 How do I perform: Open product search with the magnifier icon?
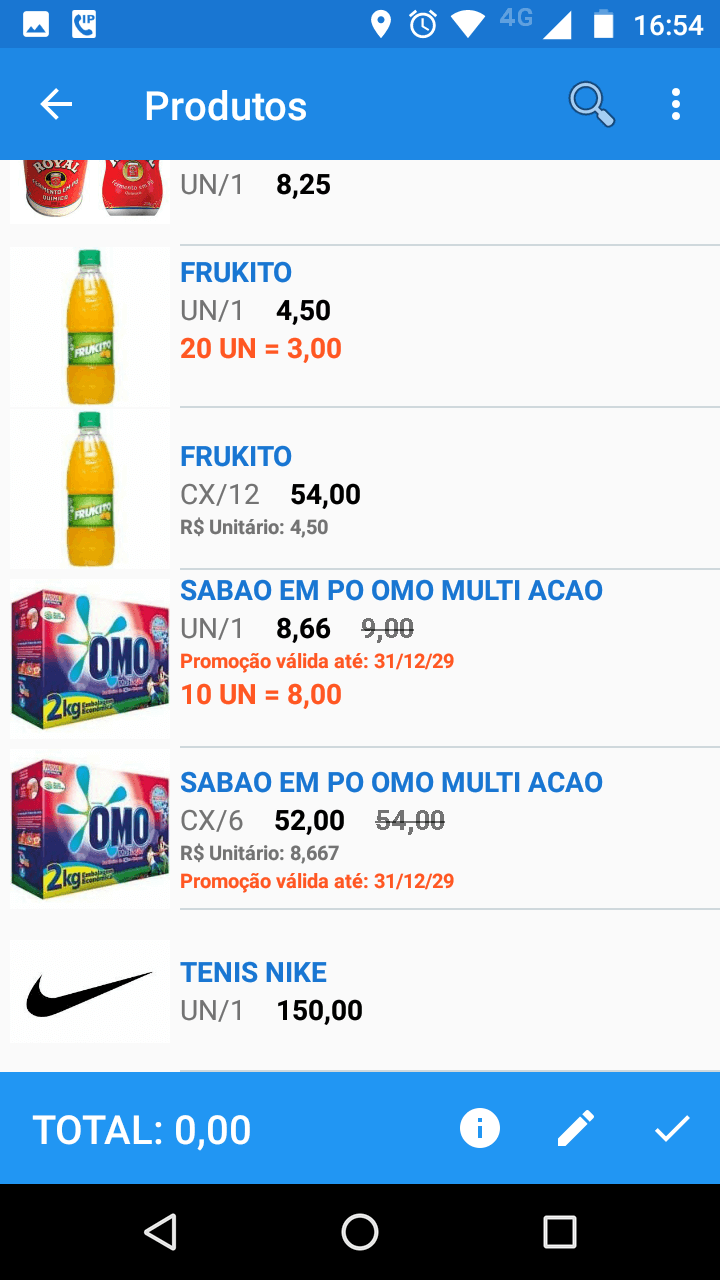[591, 105]
